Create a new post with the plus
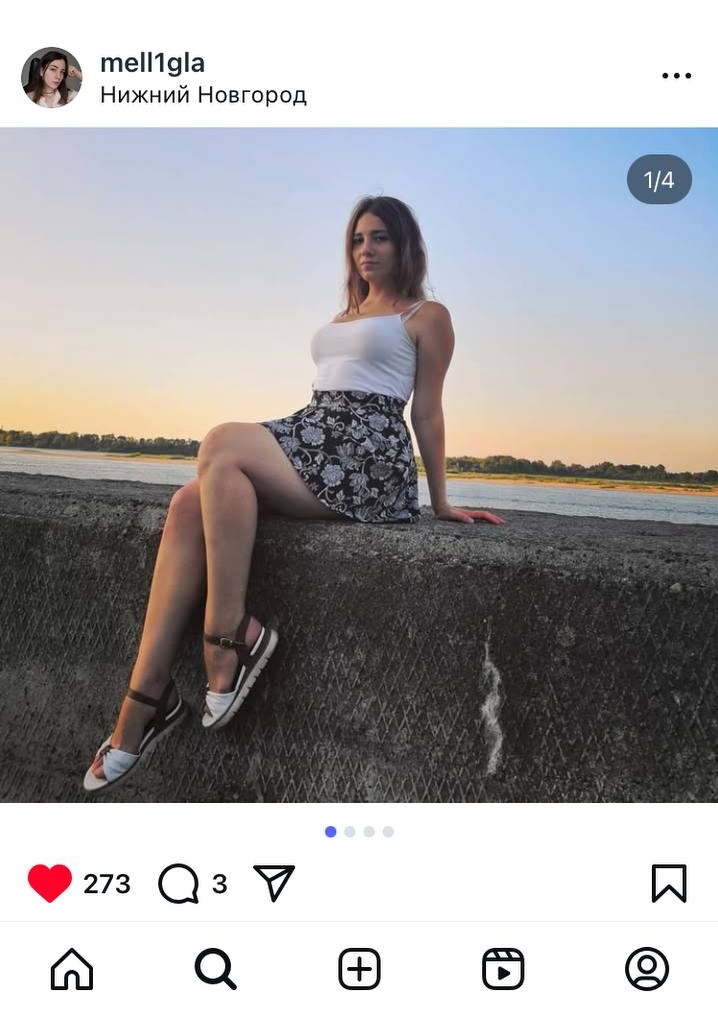The image size is (718, 1016). 359,968
